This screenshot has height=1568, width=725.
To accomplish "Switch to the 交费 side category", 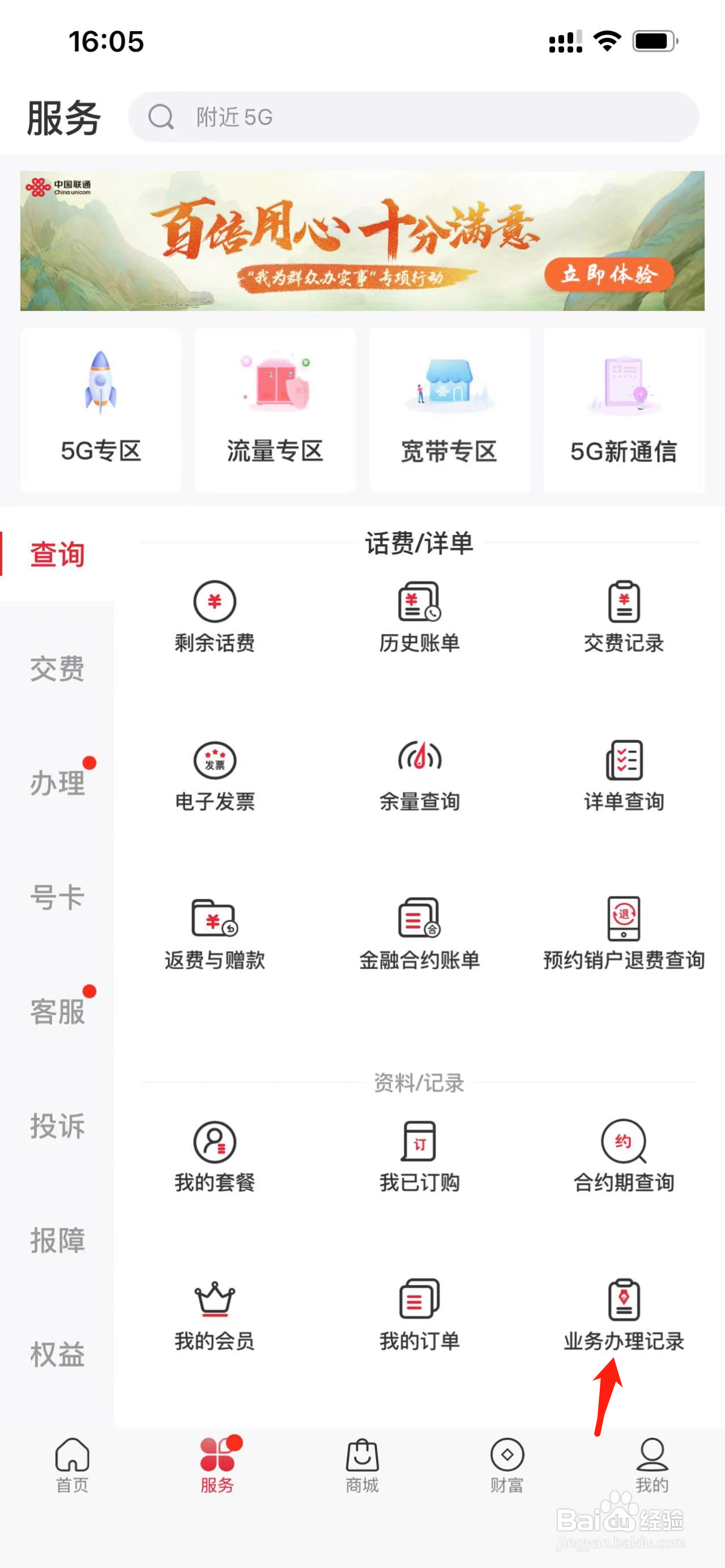I will [57, 669].
